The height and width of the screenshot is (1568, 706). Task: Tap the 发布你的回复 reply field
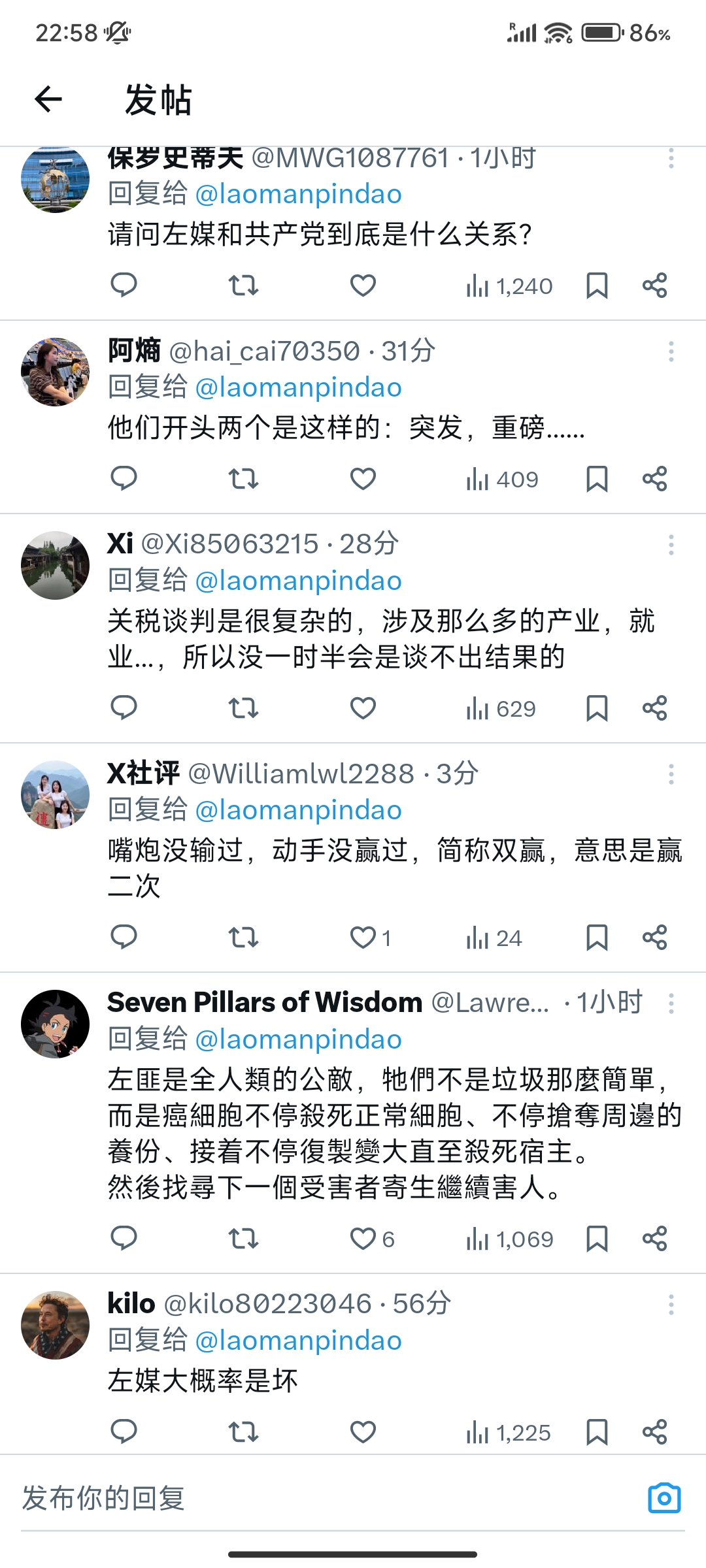(327, 1499)
